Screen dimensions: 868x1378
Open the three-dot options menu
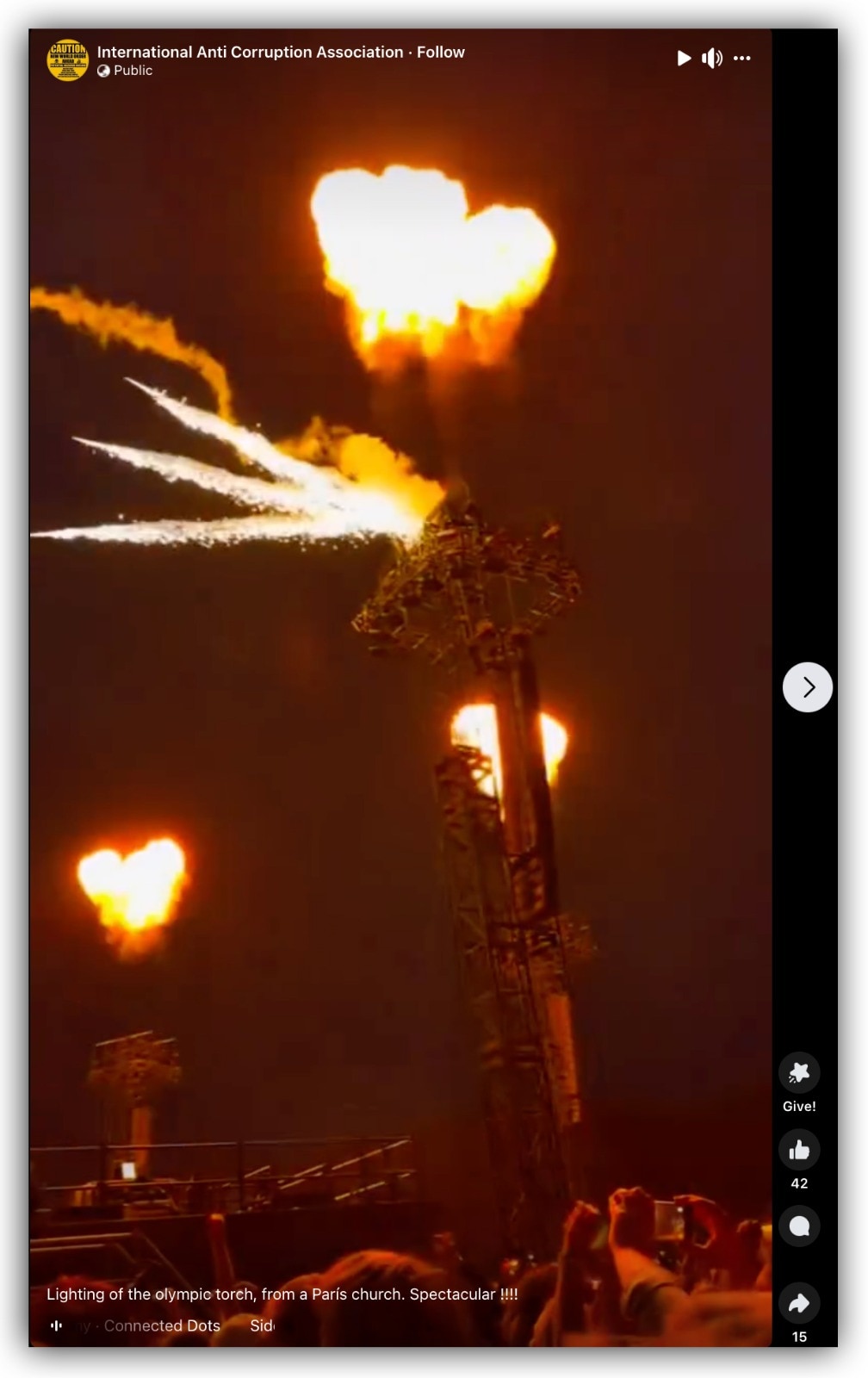pyautogui.click(x=741, y=59)
